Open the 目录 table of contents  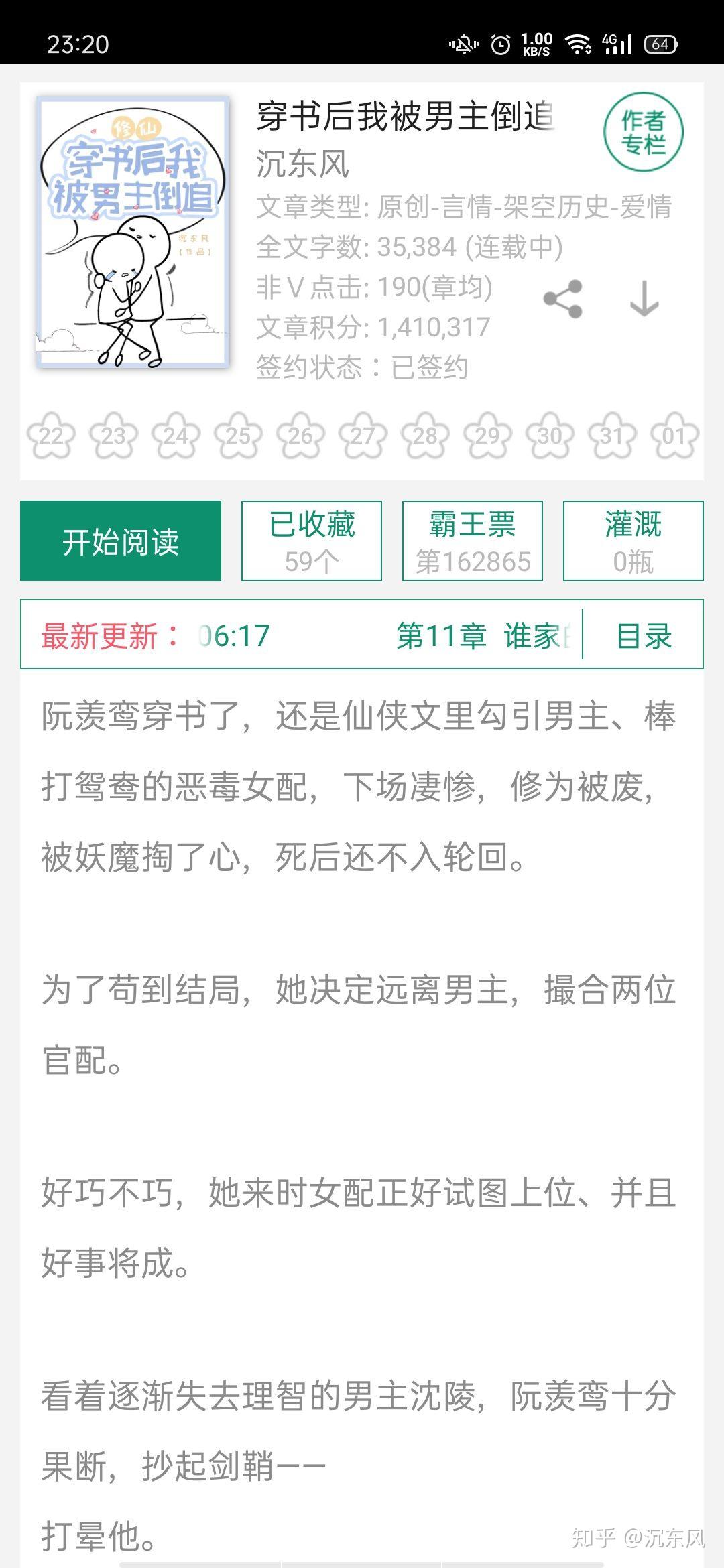click(x=644, y=635)
